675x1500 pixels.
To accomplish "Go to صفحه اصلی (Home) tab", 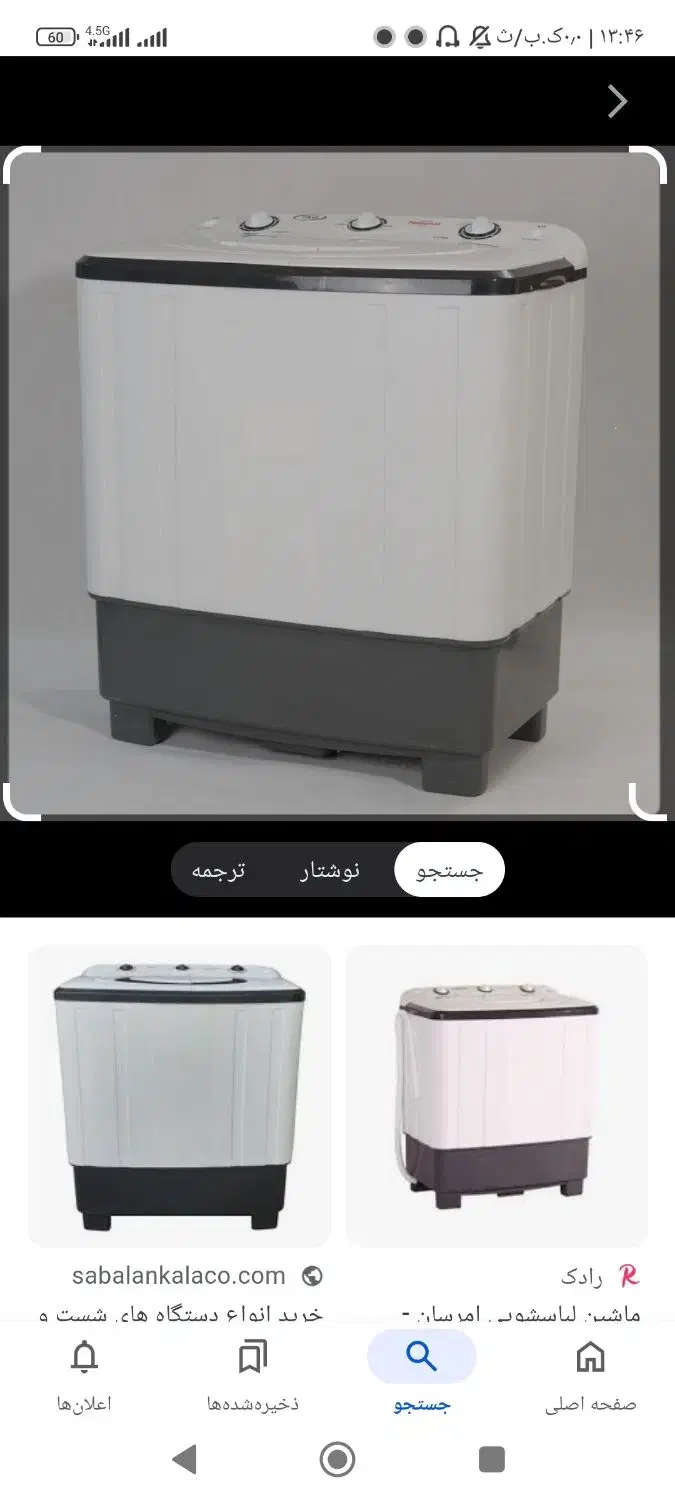I will (x=590, y=1374).
